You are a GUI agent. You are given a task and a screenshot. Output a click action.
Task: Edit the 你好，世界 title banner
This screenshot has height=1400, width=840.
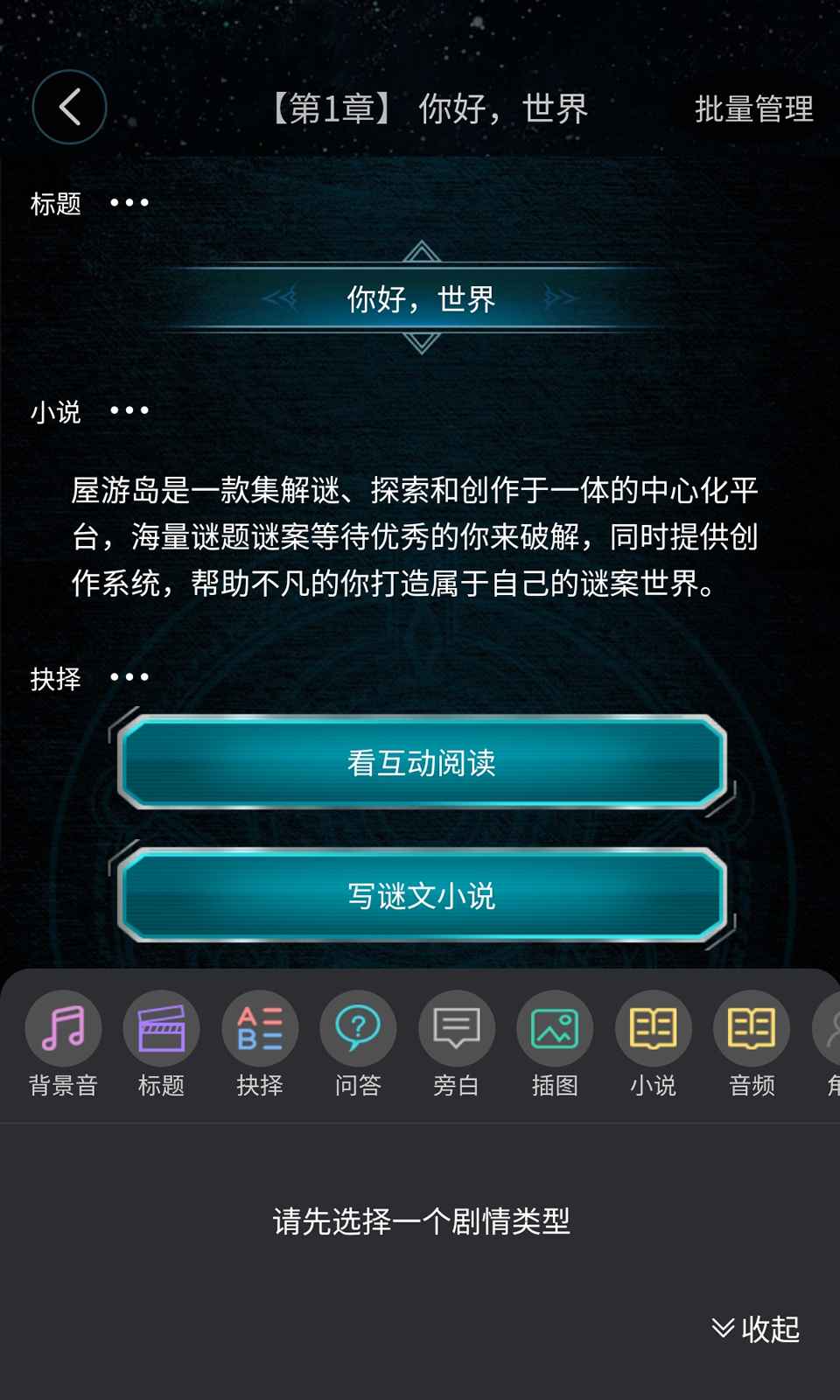(421, 298)
